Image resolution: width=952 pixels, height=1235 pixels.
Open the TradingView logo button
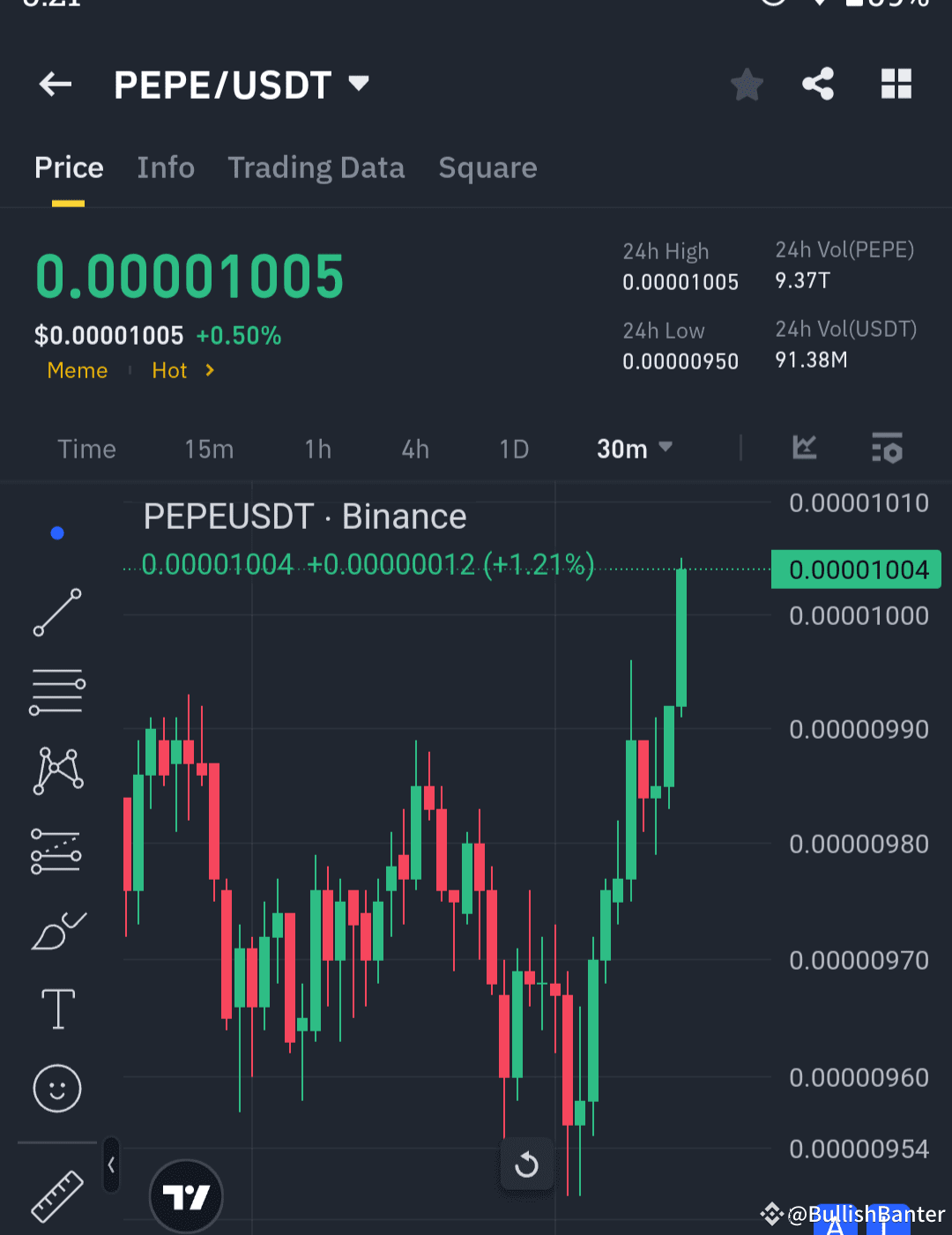pos(186,1196)
